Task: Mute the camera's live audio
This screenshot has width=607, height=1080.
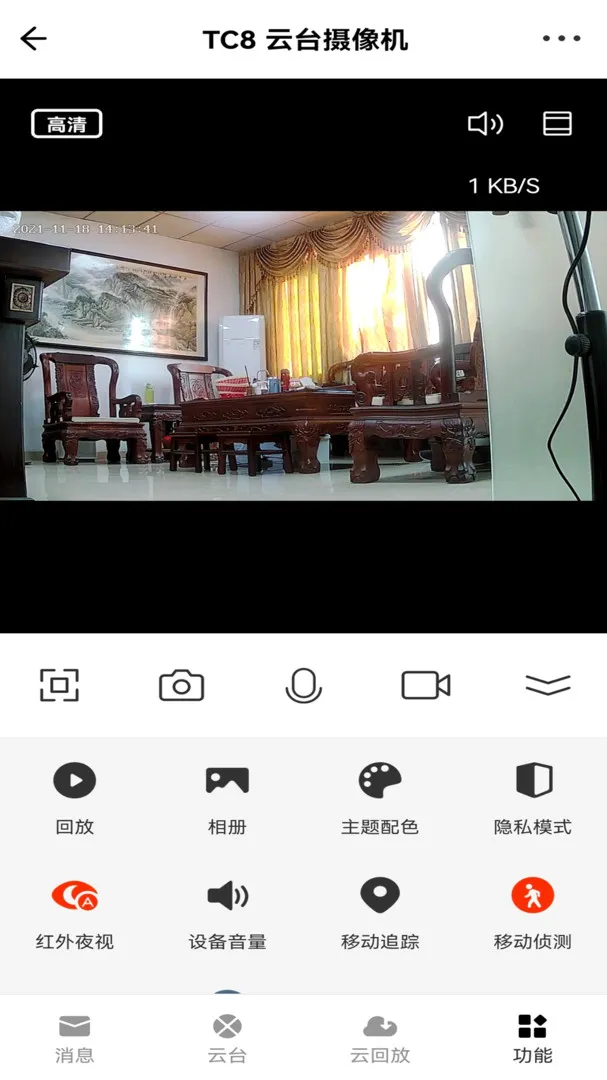Action: [485, 124]
